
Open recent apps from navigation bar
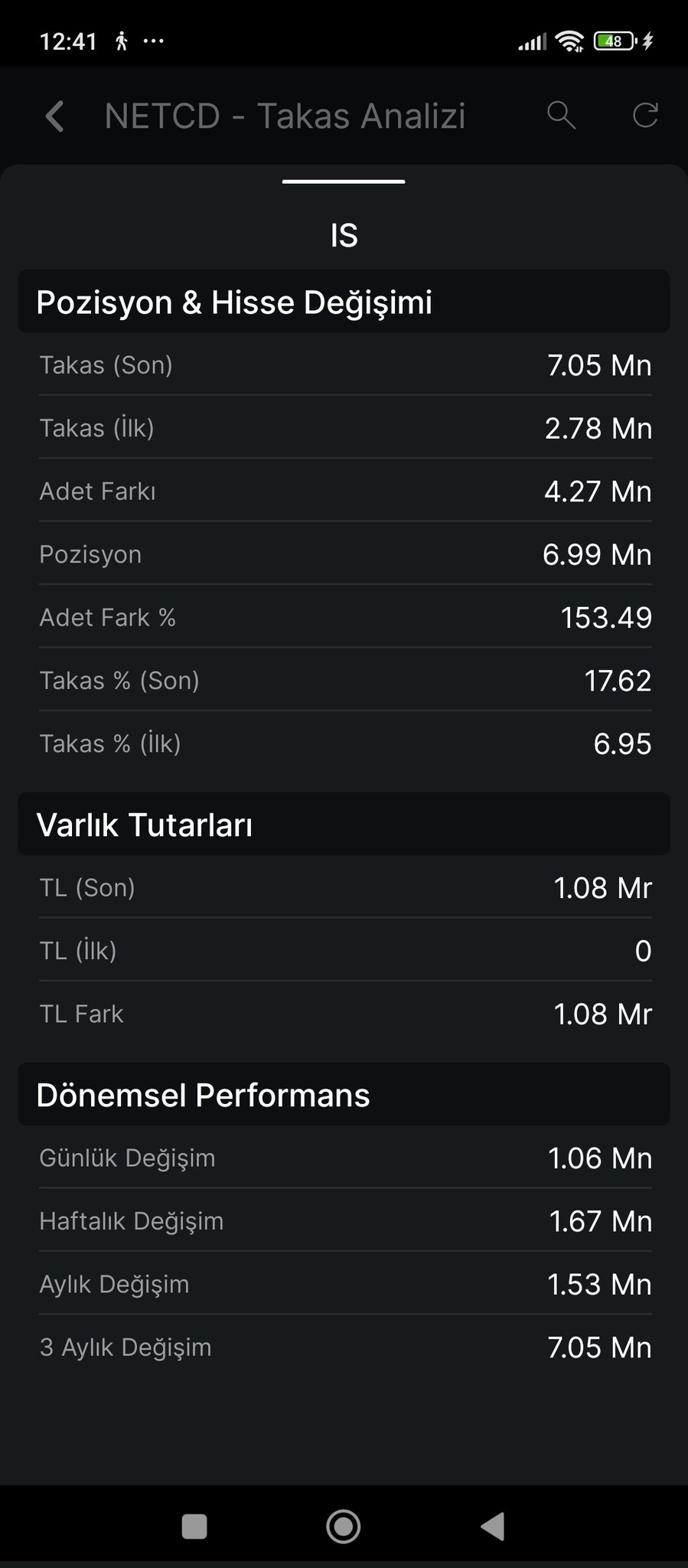pos(194,1527)
